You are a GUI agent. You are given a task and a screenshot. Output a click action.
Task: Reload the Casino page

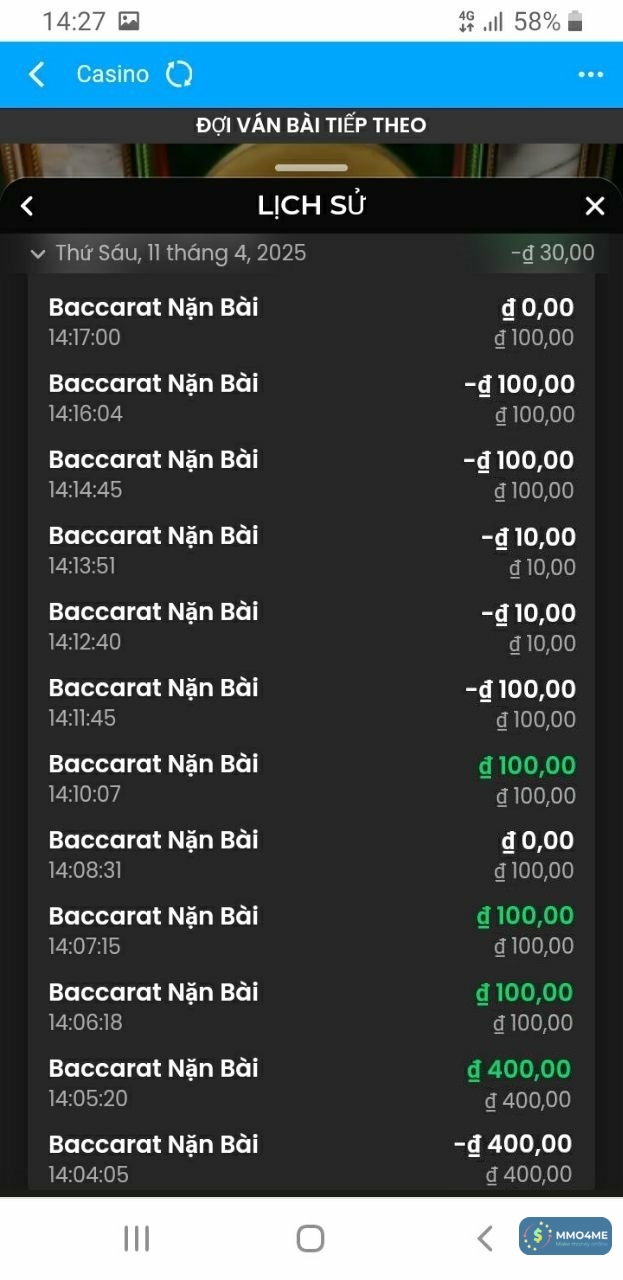[179, 74]
